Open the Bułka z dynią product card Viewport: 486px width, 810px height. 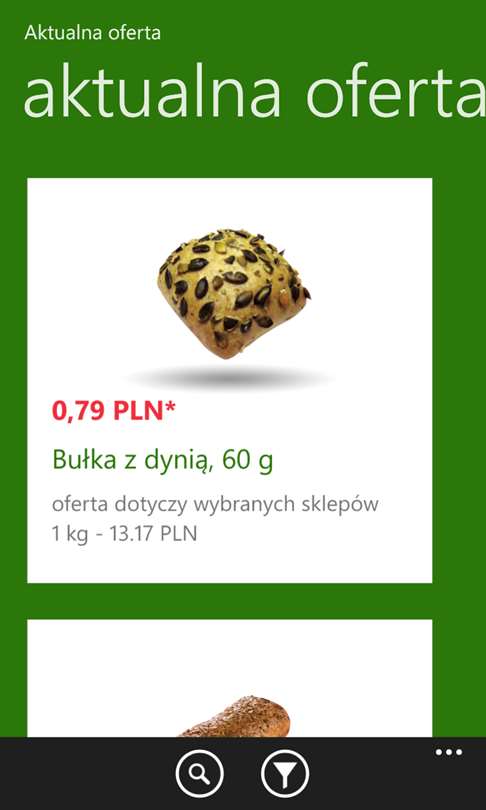(x=229, y=380)
